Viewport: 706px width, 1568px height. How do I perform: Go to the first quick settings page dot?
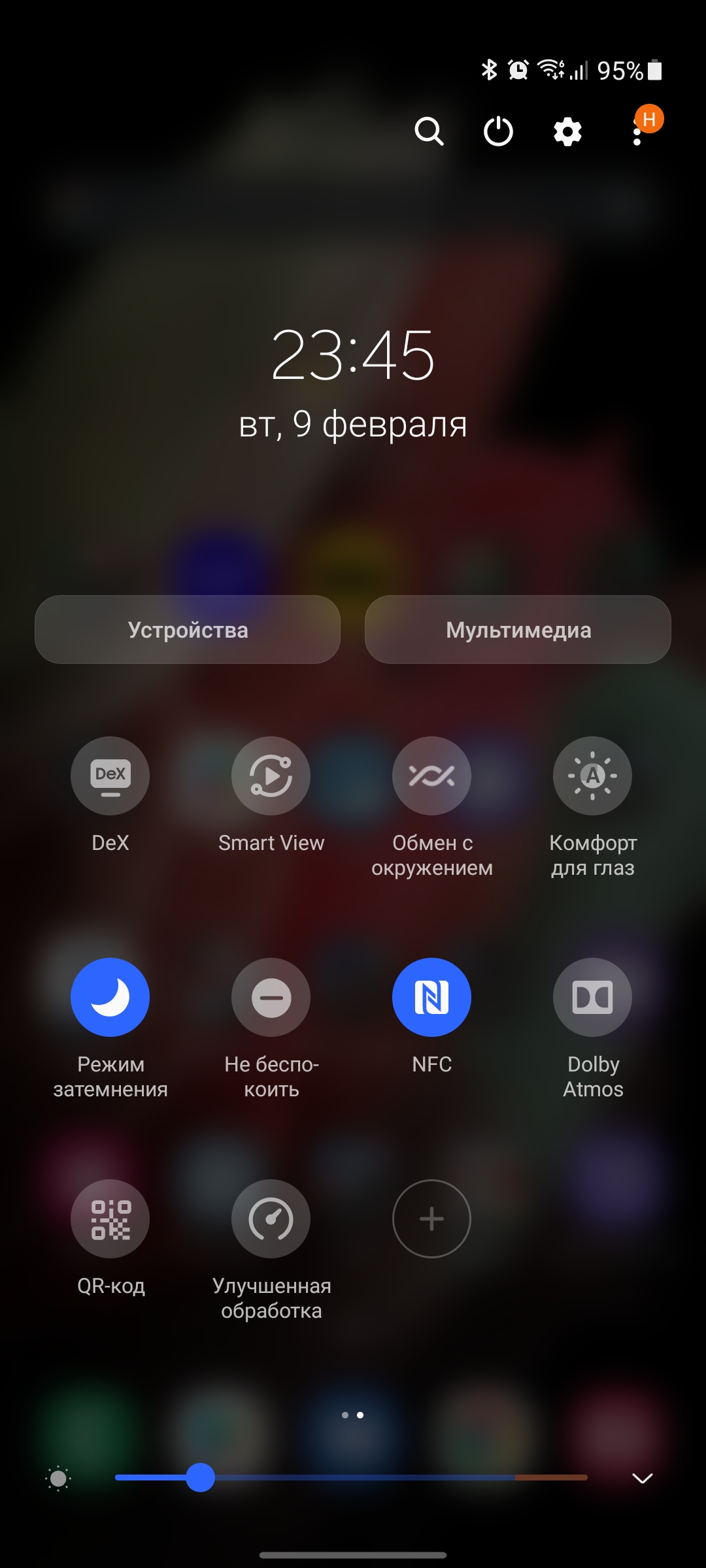pyautogui.click(x=345, y=1415)
